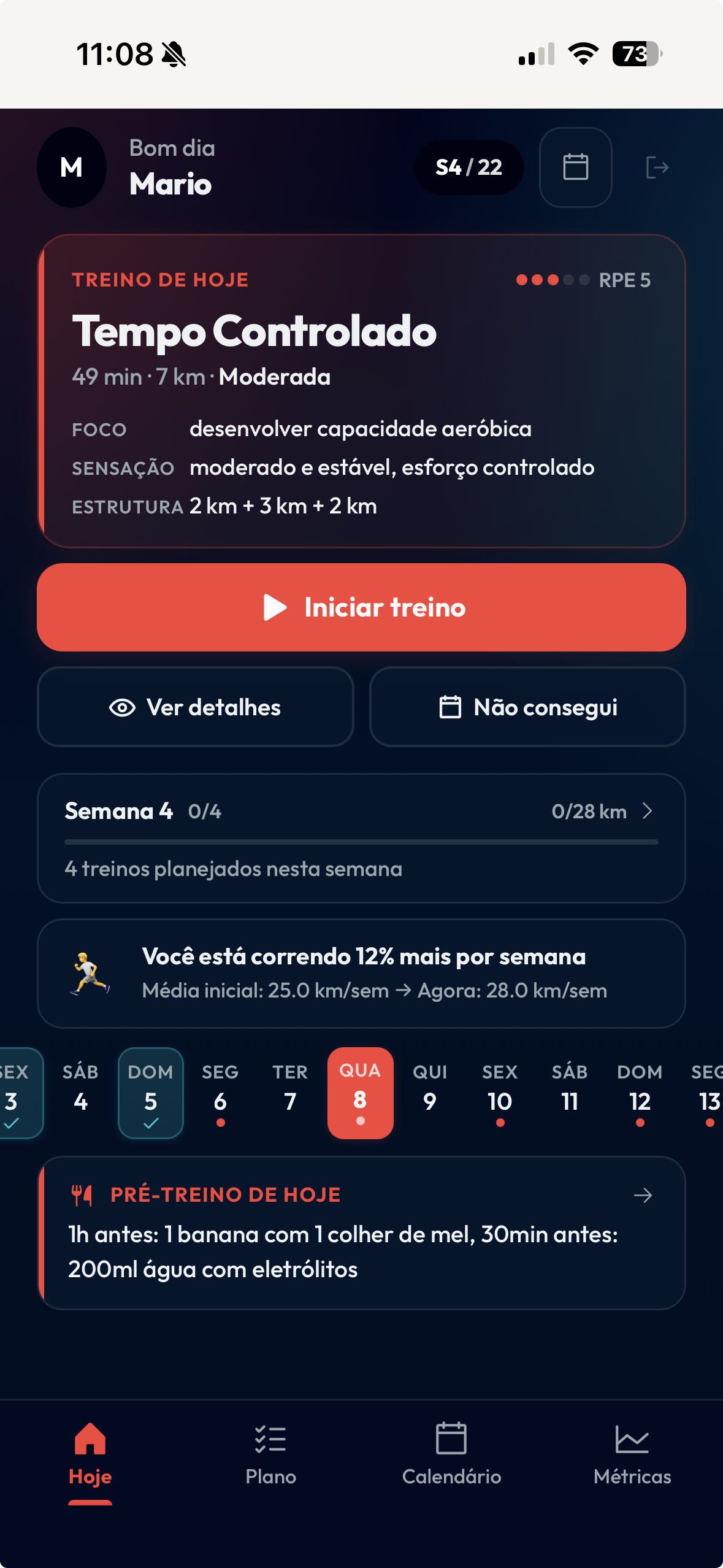Click the fork icon on pré-treino card

pos(82,1194)
